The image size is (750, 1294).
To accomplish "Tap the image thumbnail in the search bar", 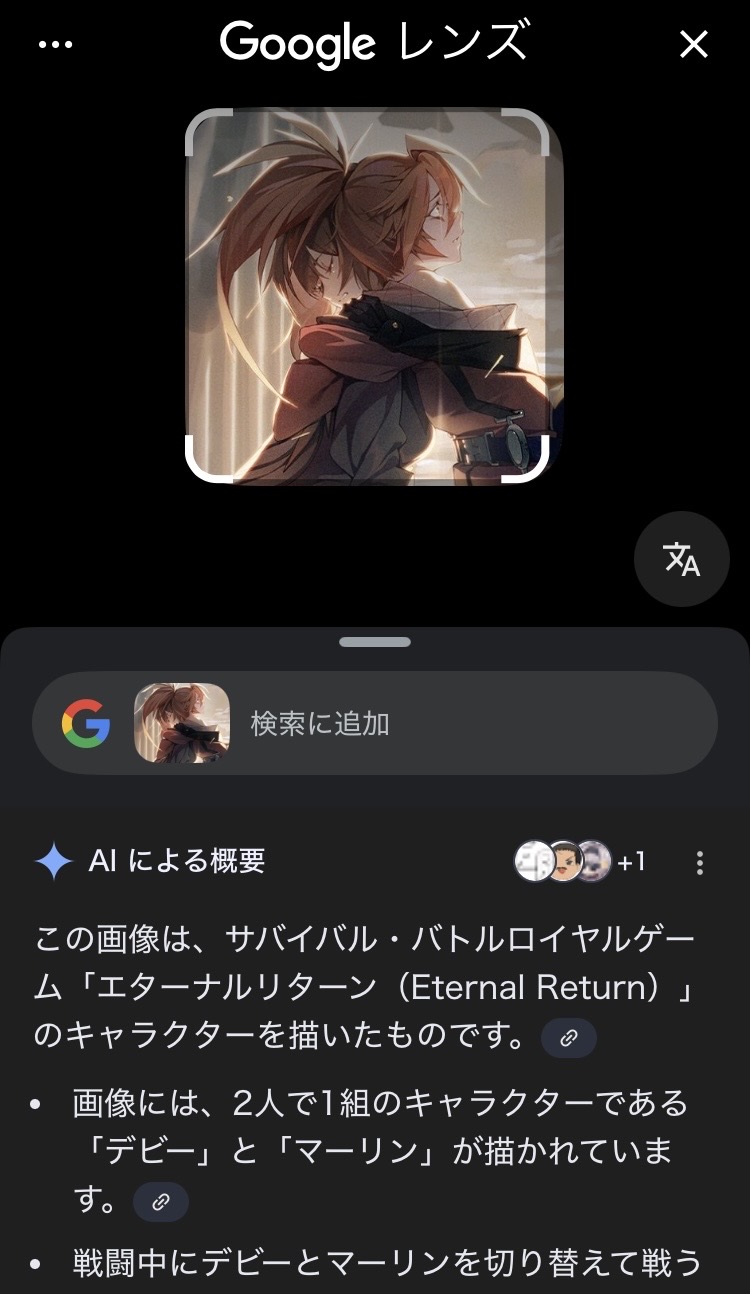I will click(x=182, y=724).
